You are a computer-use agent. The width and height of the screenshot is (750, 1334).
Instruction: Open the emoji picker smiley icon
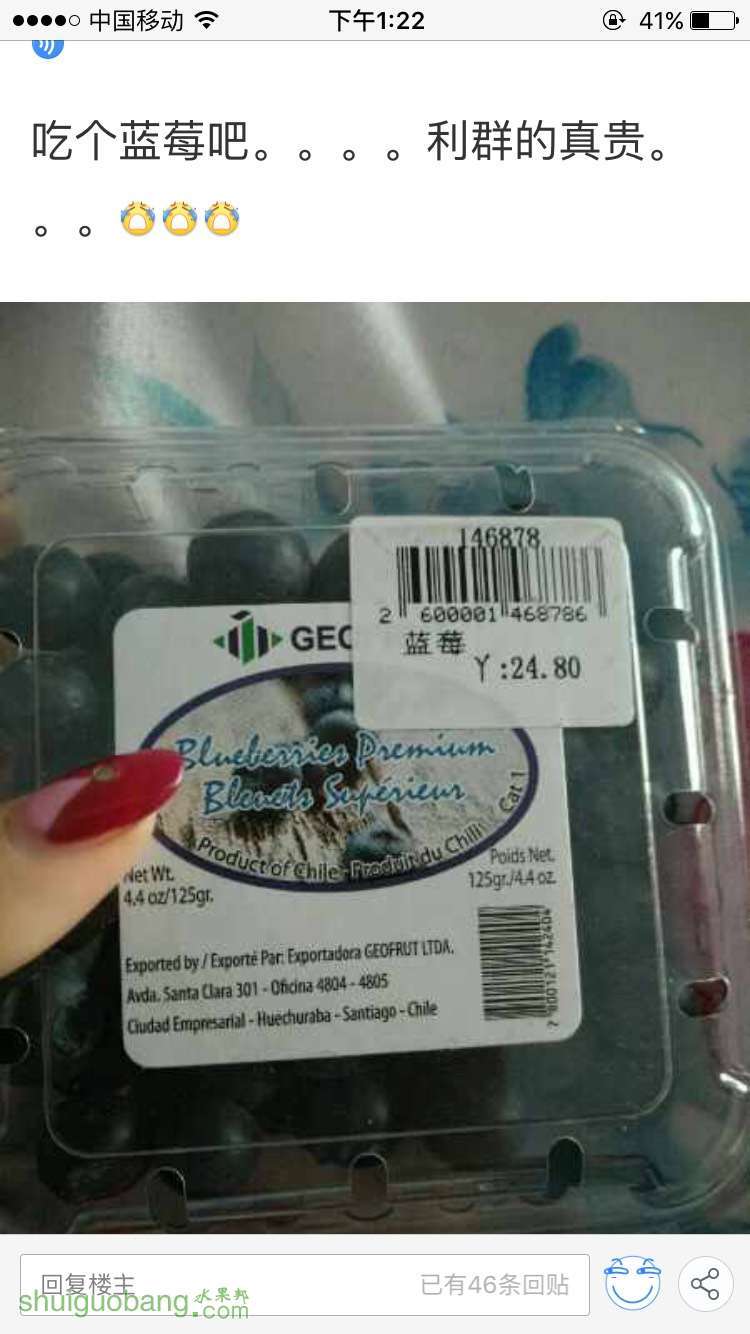(632, 1284)
